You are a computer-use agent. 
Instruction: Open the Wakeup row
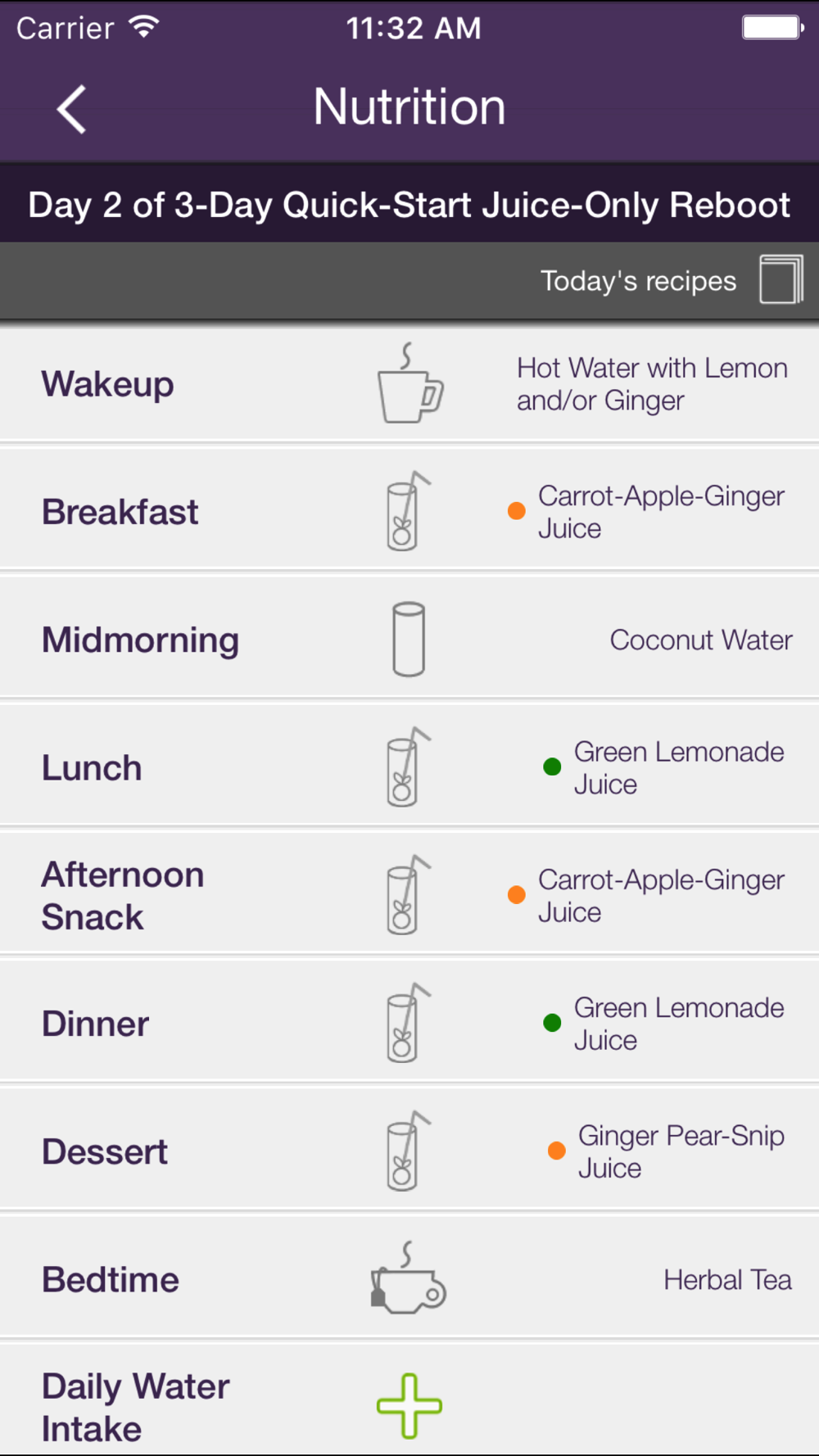tap(409, 384)
